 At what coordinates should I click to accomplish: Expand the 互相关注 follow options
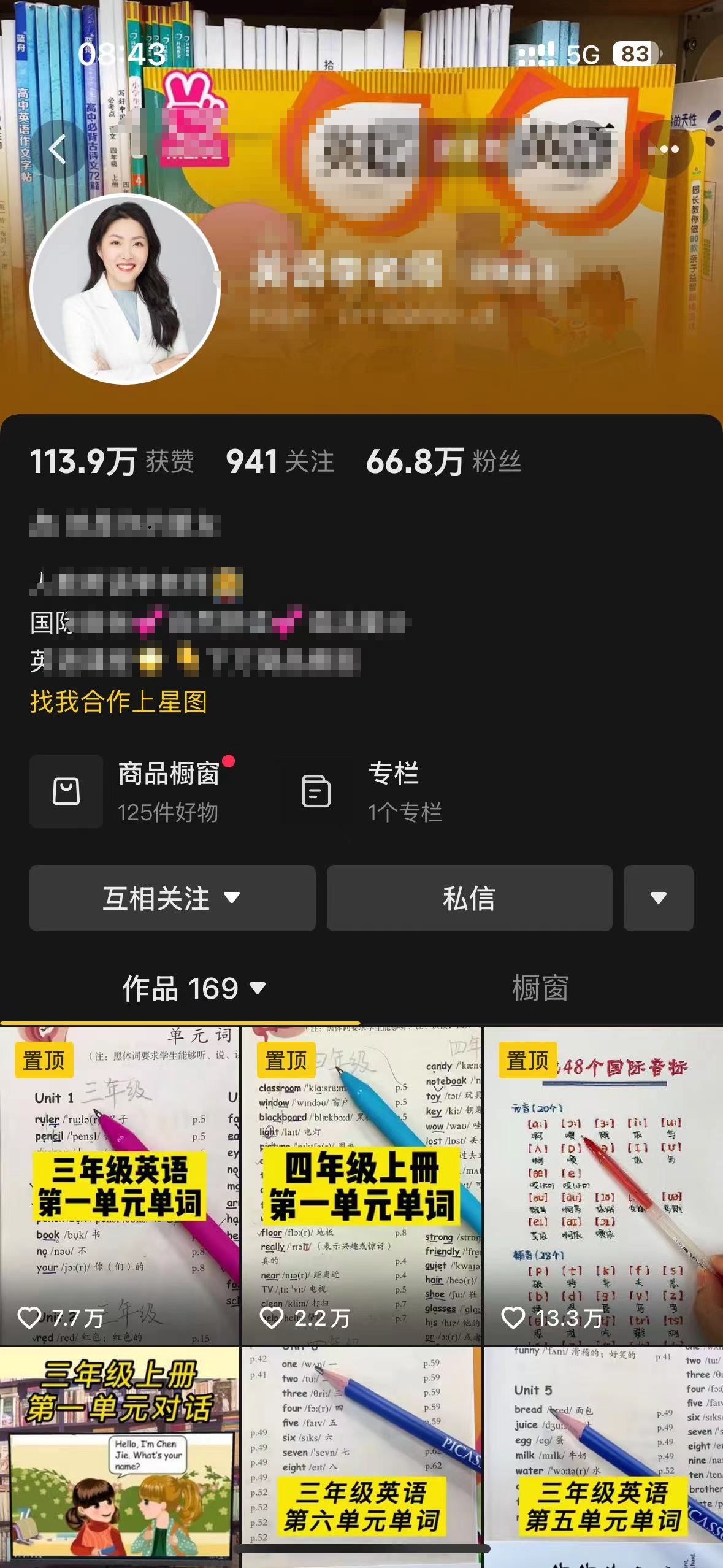click(172, 898)
